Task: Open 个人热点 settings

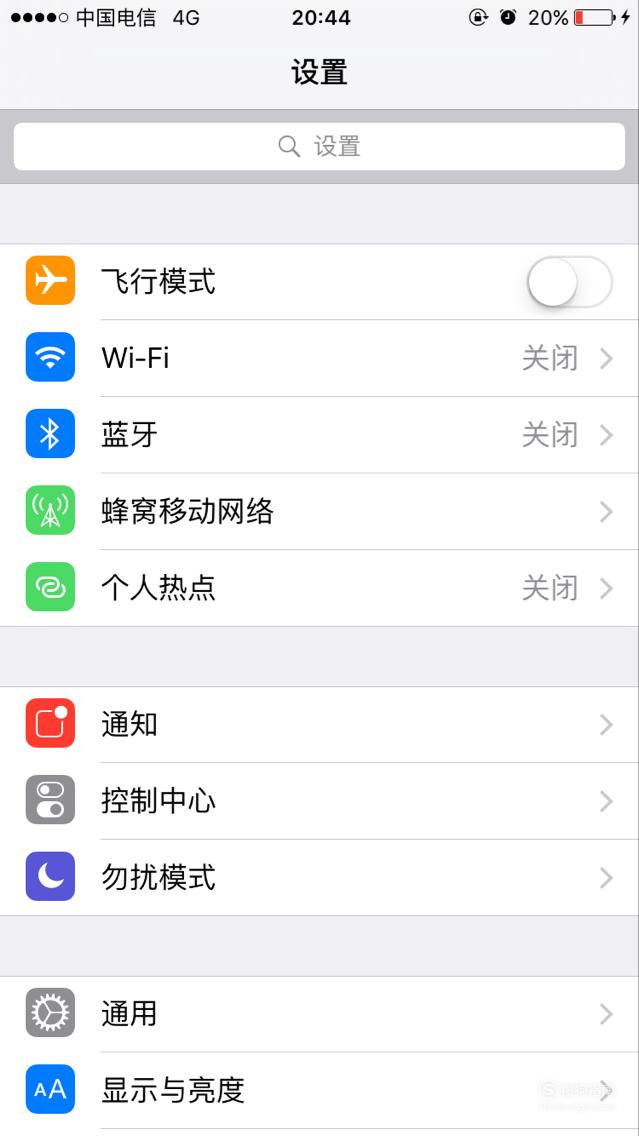Action: click(x=320, y=588)
